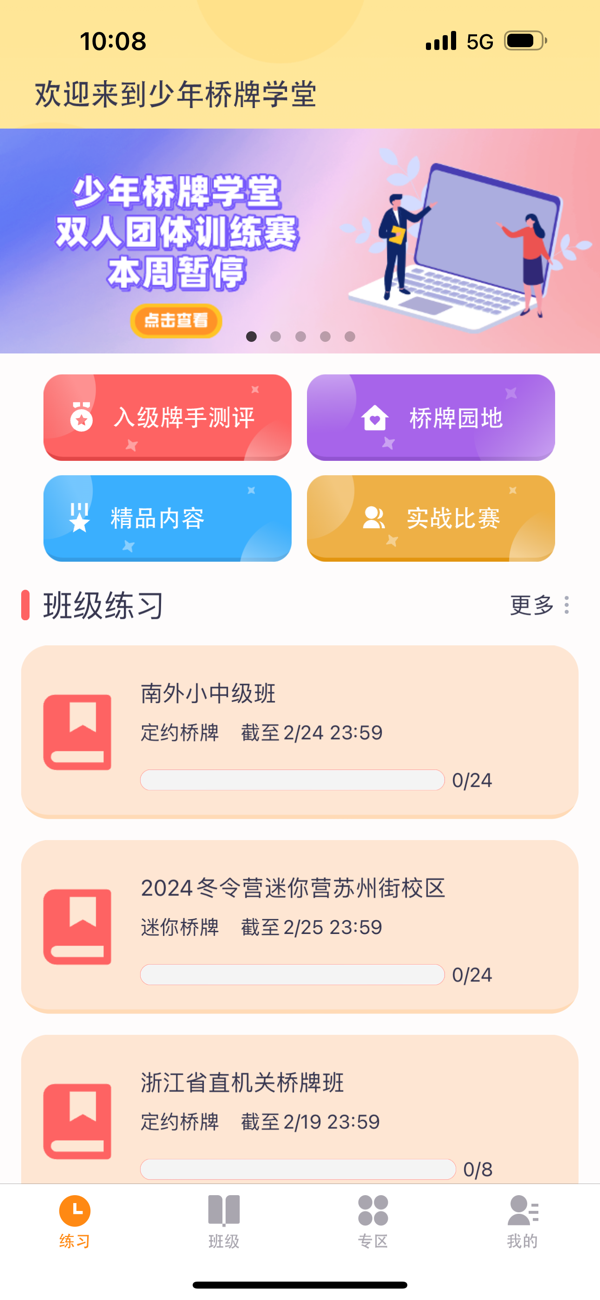Tap 更多 for more class exercises
600x1300 pixels.
[x=539, y=605]
